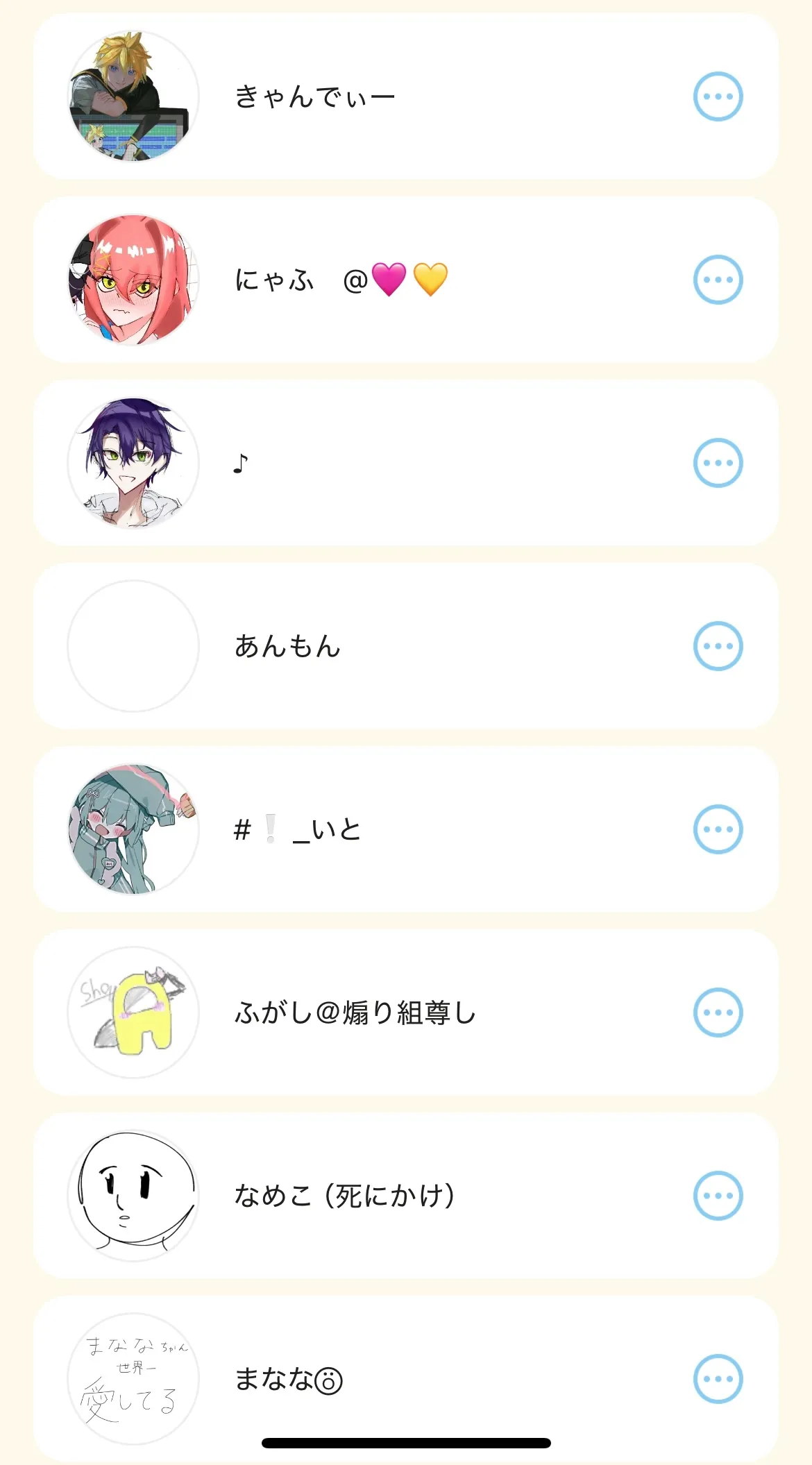This screenshot has height=1465, width=812.
Task: Open きゃんでぃー's profile row
Action: tap(314, 96)
